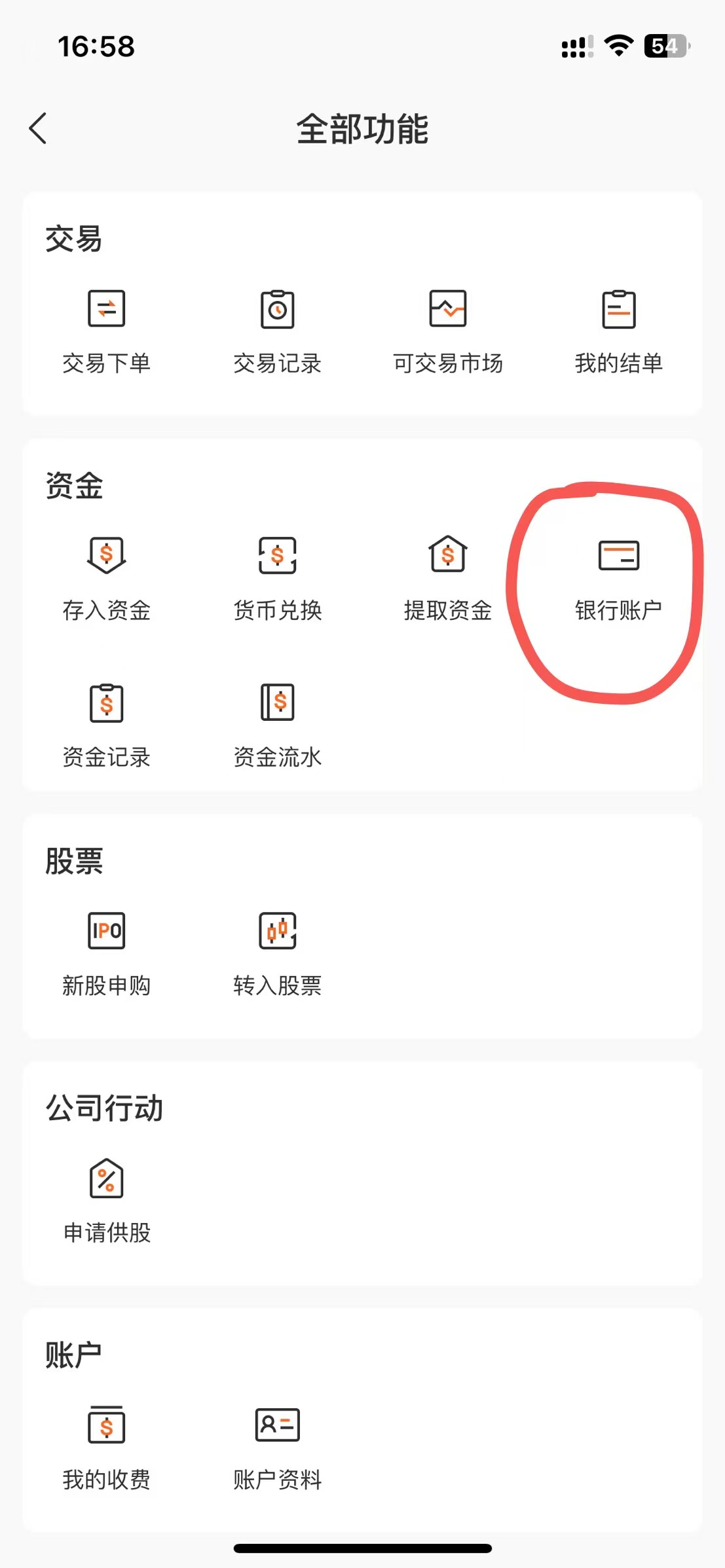The height and width of the screenshot is (1568, 725).
Task: Tap 提取资金 to withdraw funds
Action: click(448, 578)
